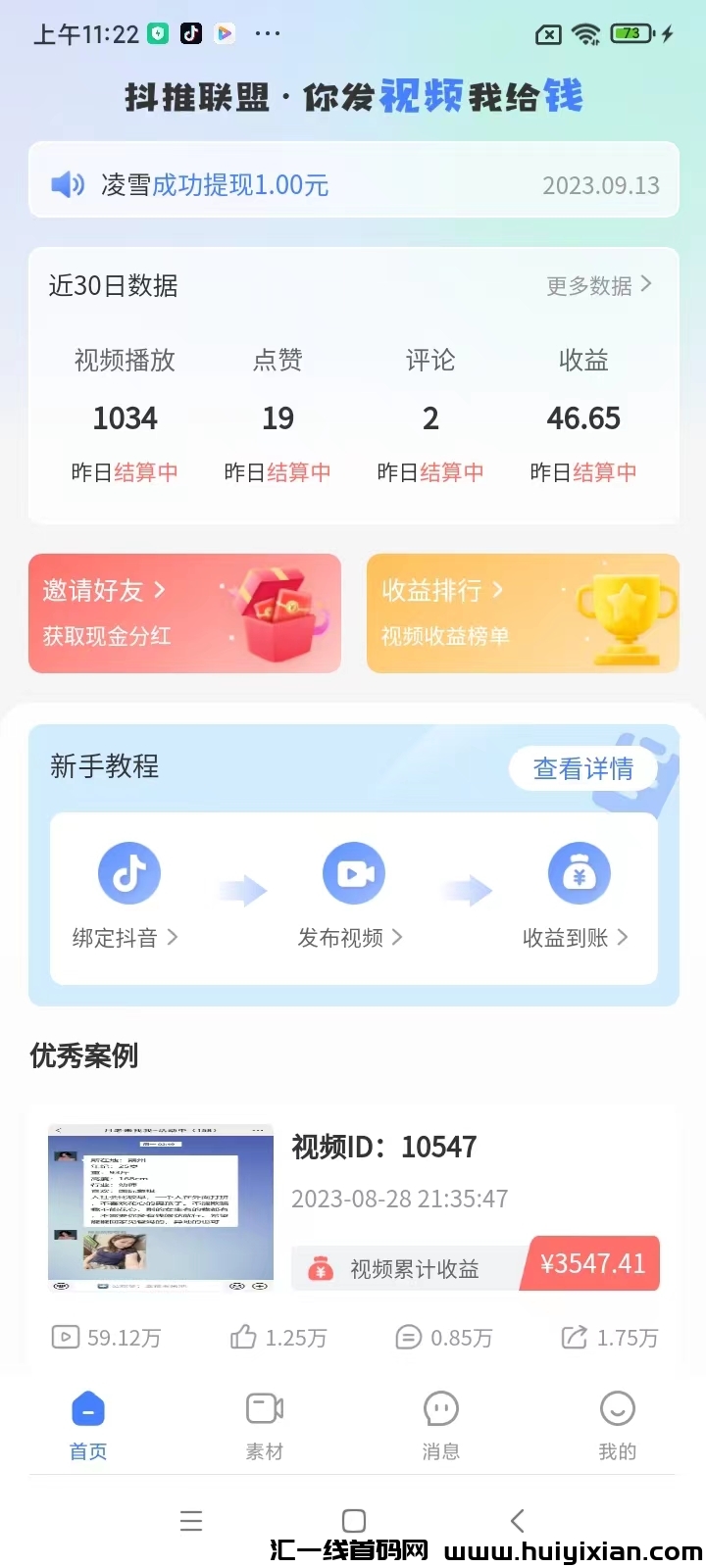Click the video camera icon for 发布视频
The width and height of the screenshot is (706, 1568).
[x=353, y=872]
